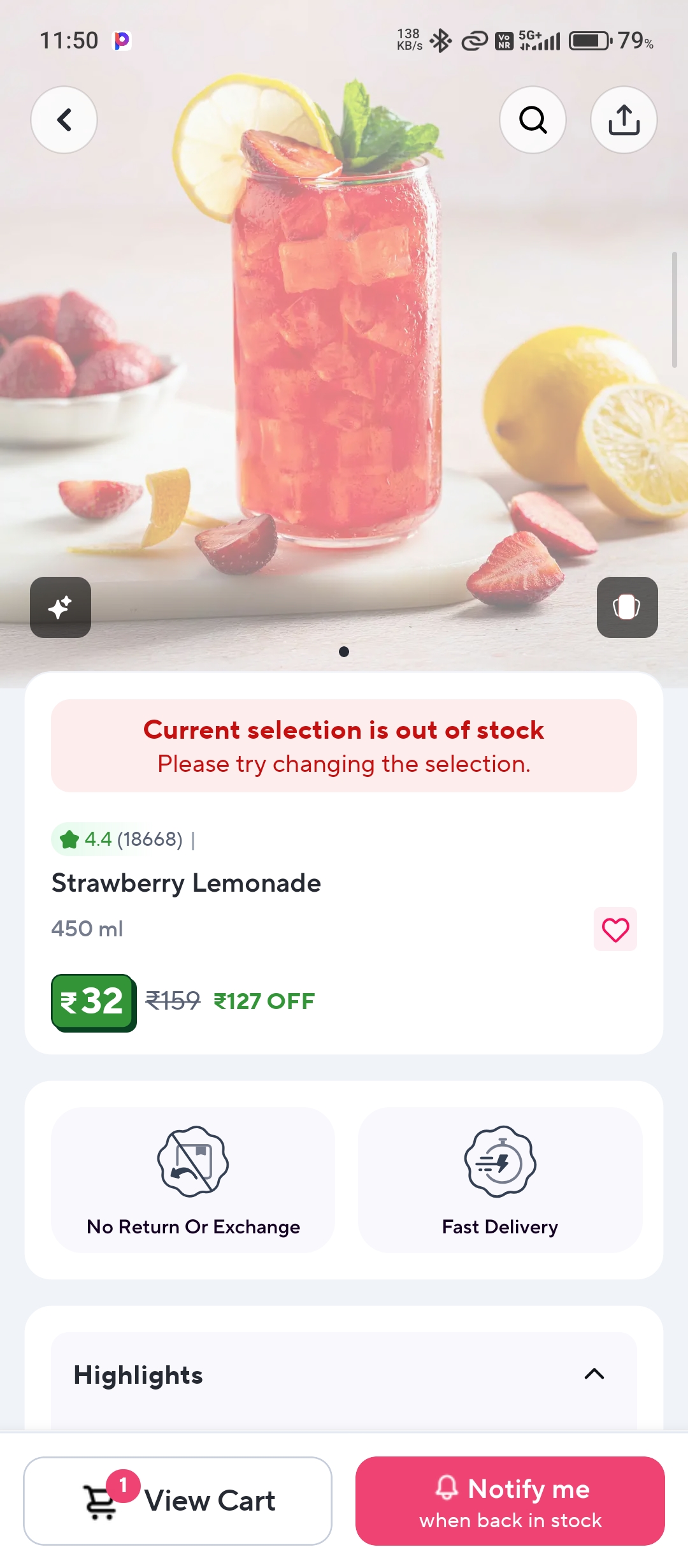The width and height of the screenshot is (688, 1568).
Task: Notify me when back in stock
Action: pos(510,1500)
